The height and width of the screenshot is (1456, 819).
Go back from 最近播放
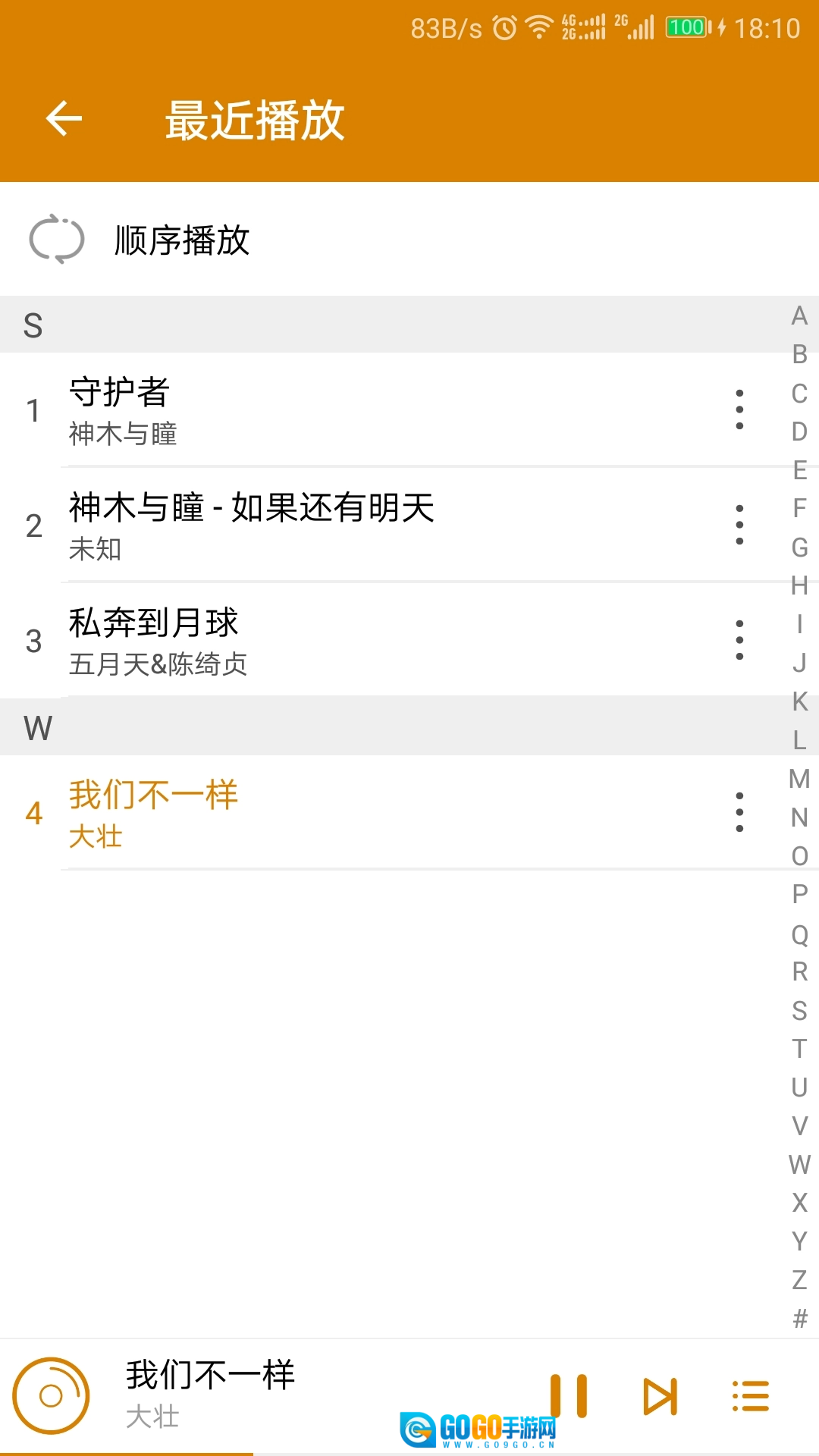tap(64, 119)
